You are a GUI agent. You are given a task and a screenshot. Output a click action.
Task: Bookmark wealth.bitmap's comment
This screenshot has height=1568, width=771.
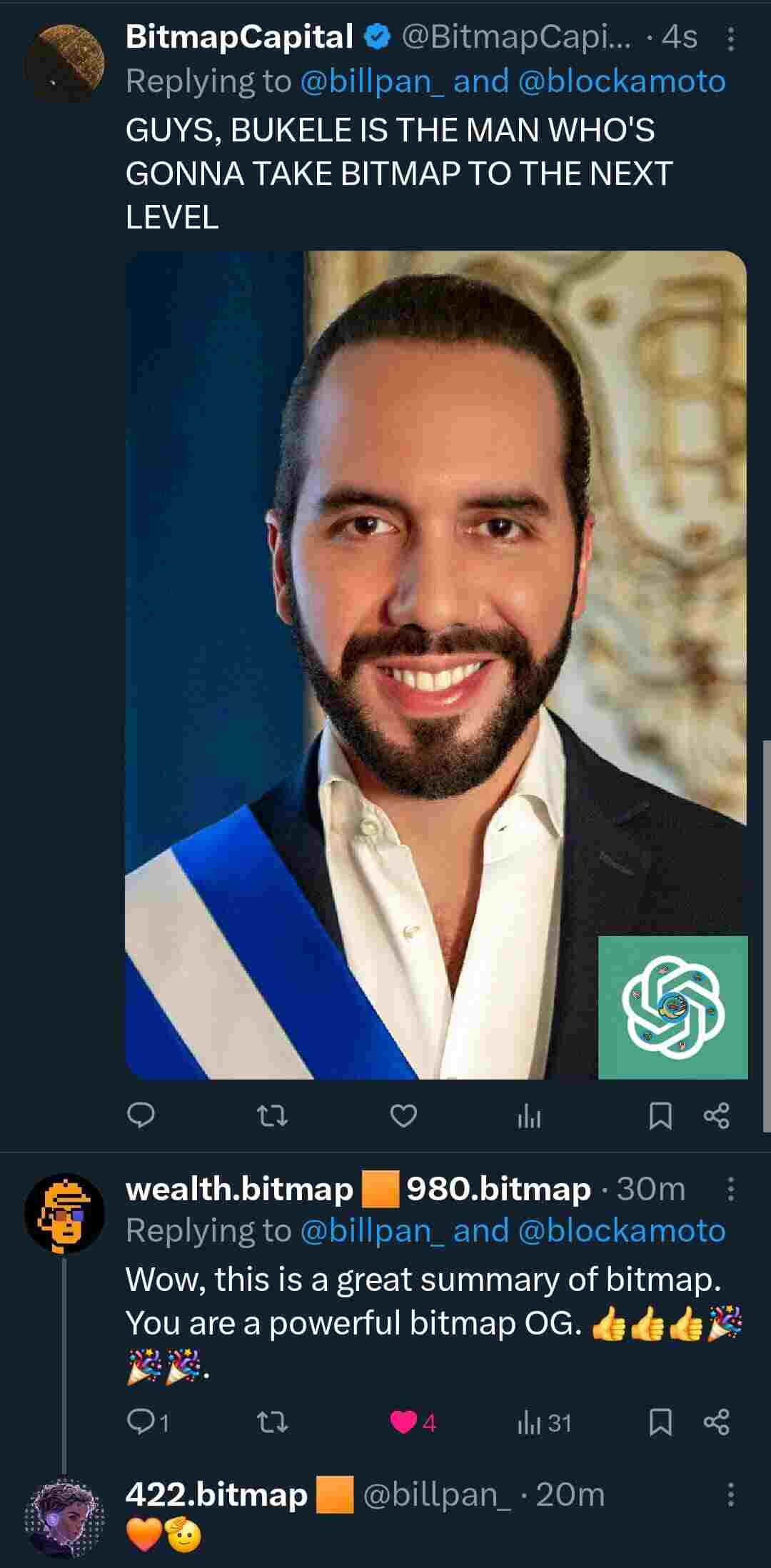tap(660, 1422)
